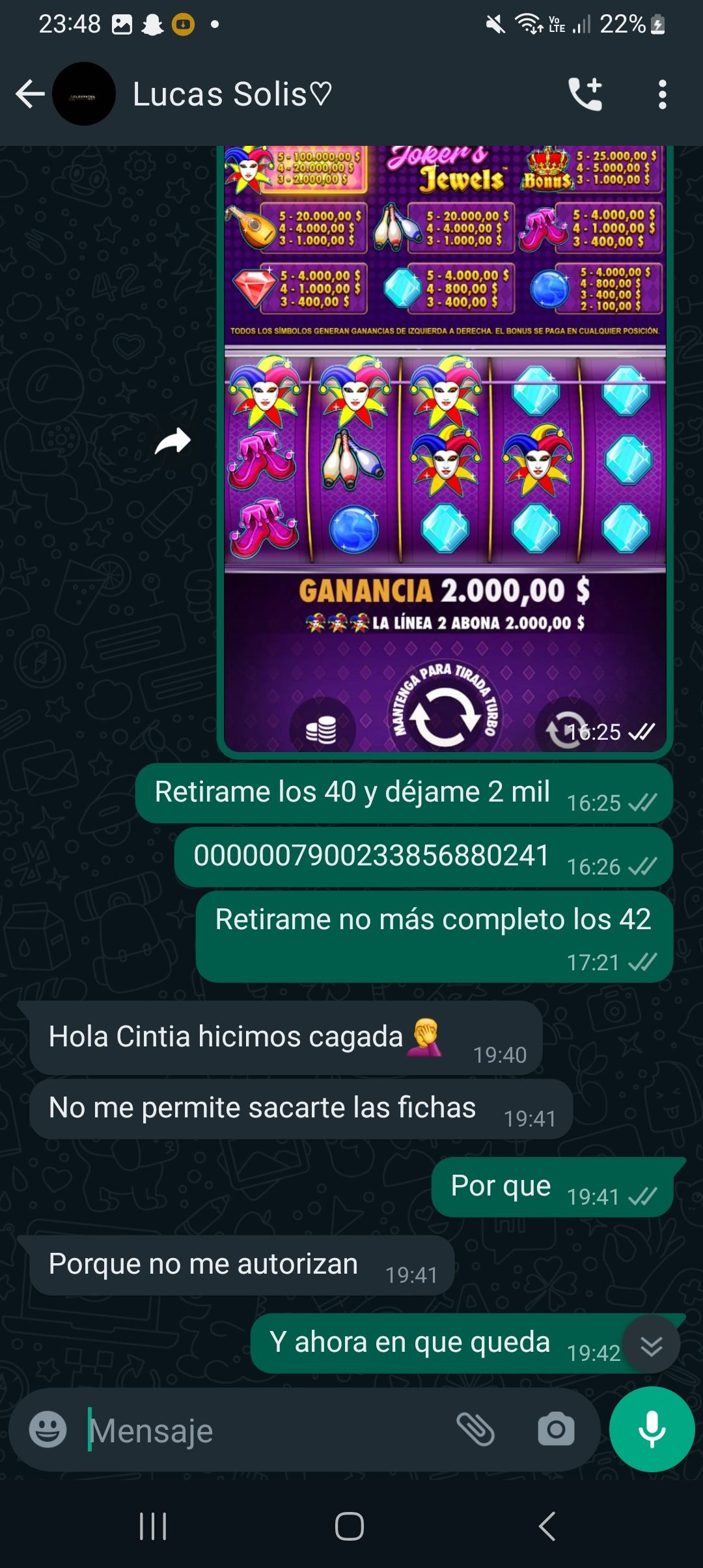
Task: Go back to the chat list
Action: pyautogui.click(x=29, y=94)
